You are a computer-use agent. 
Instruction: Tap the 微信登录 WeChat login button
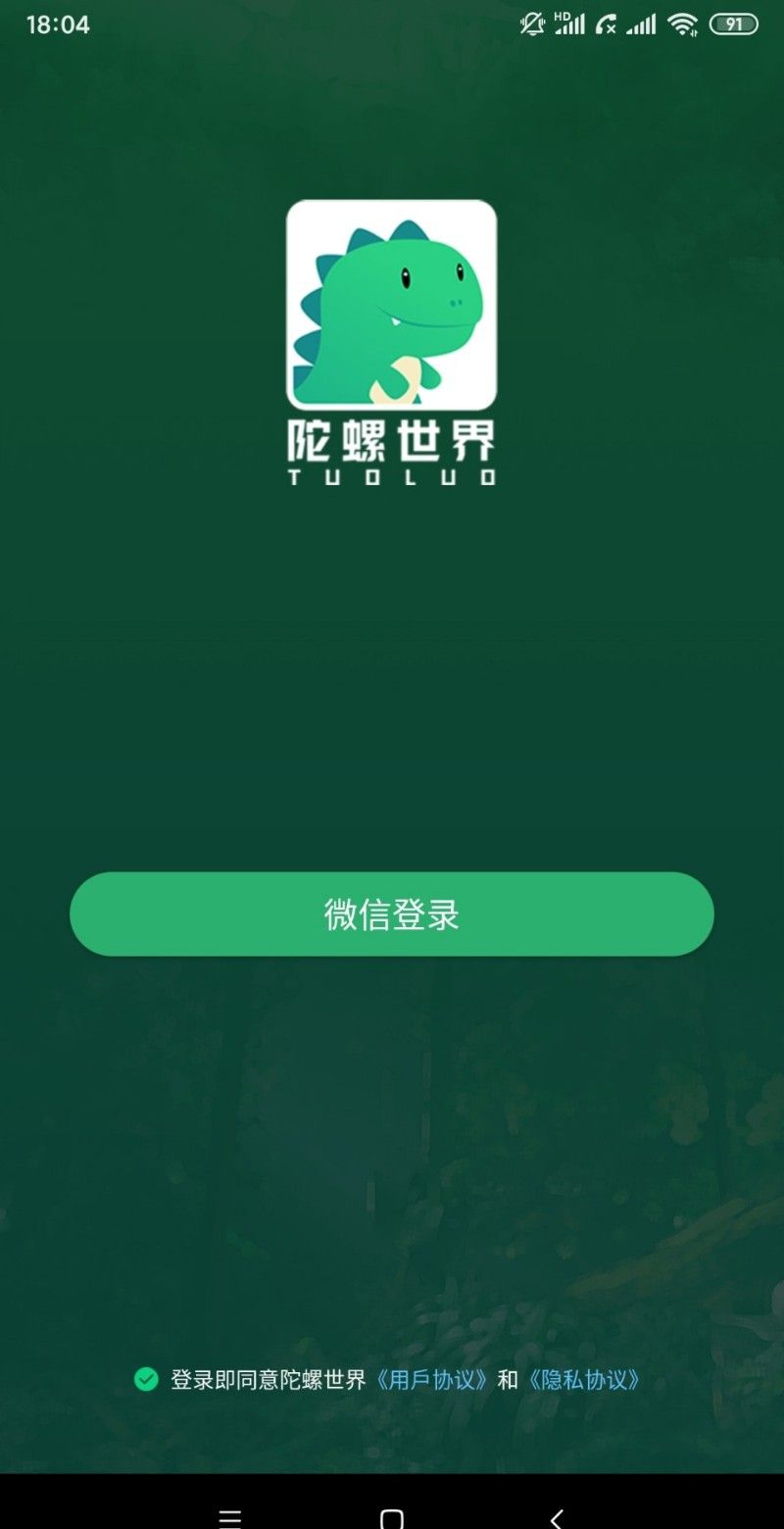tap(392, 913)
